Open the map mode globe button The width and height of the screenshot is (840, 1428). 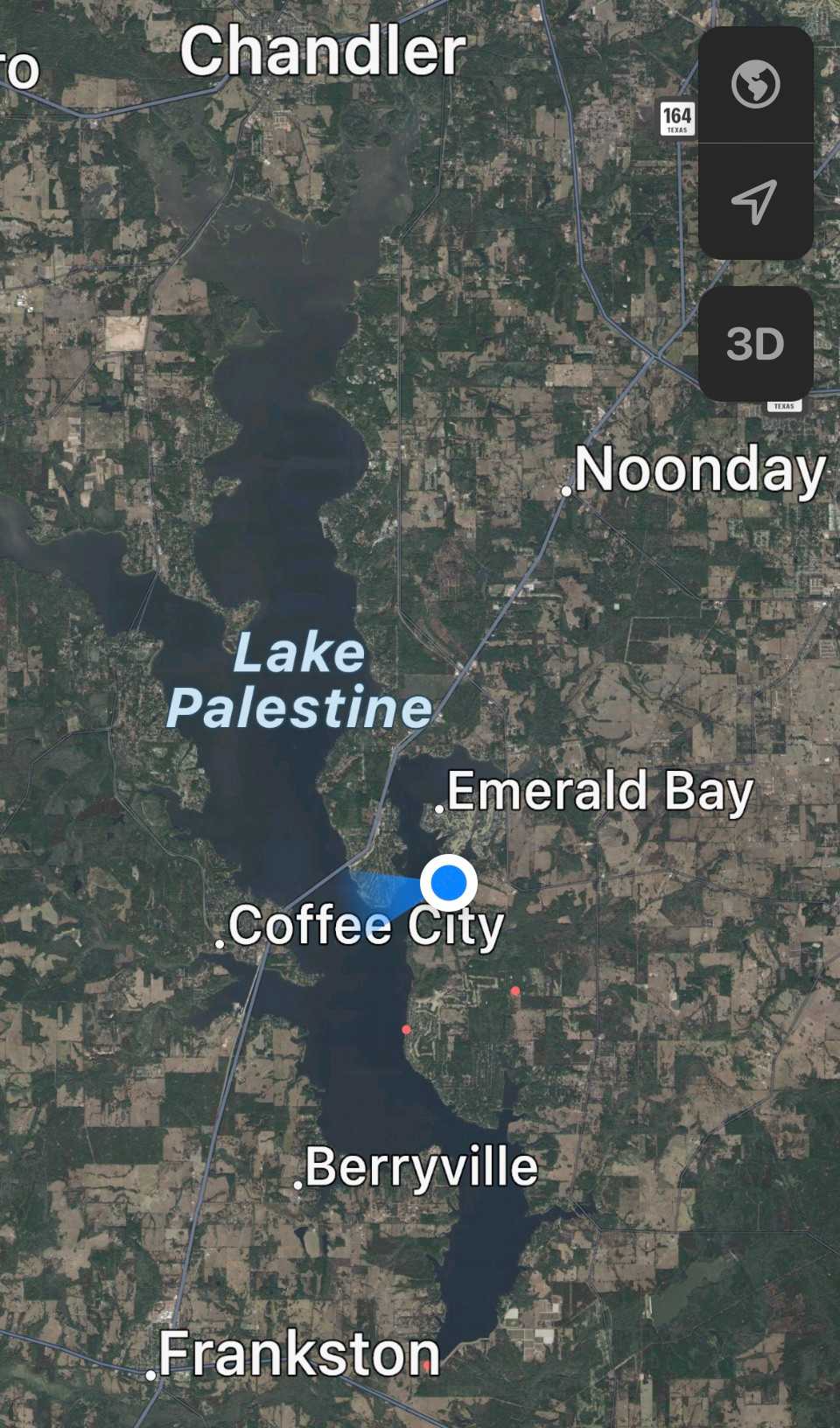coord(755,85)
